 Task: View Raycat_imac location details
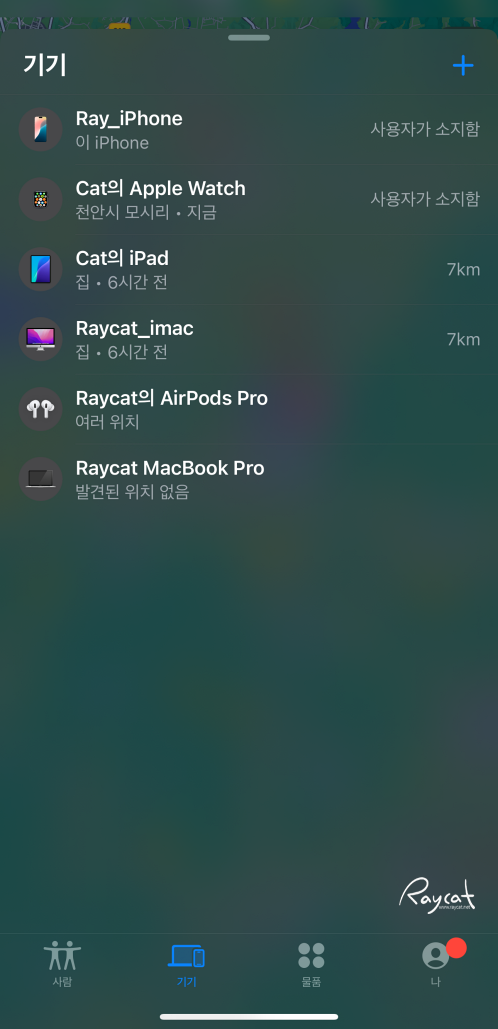(249, 339)
